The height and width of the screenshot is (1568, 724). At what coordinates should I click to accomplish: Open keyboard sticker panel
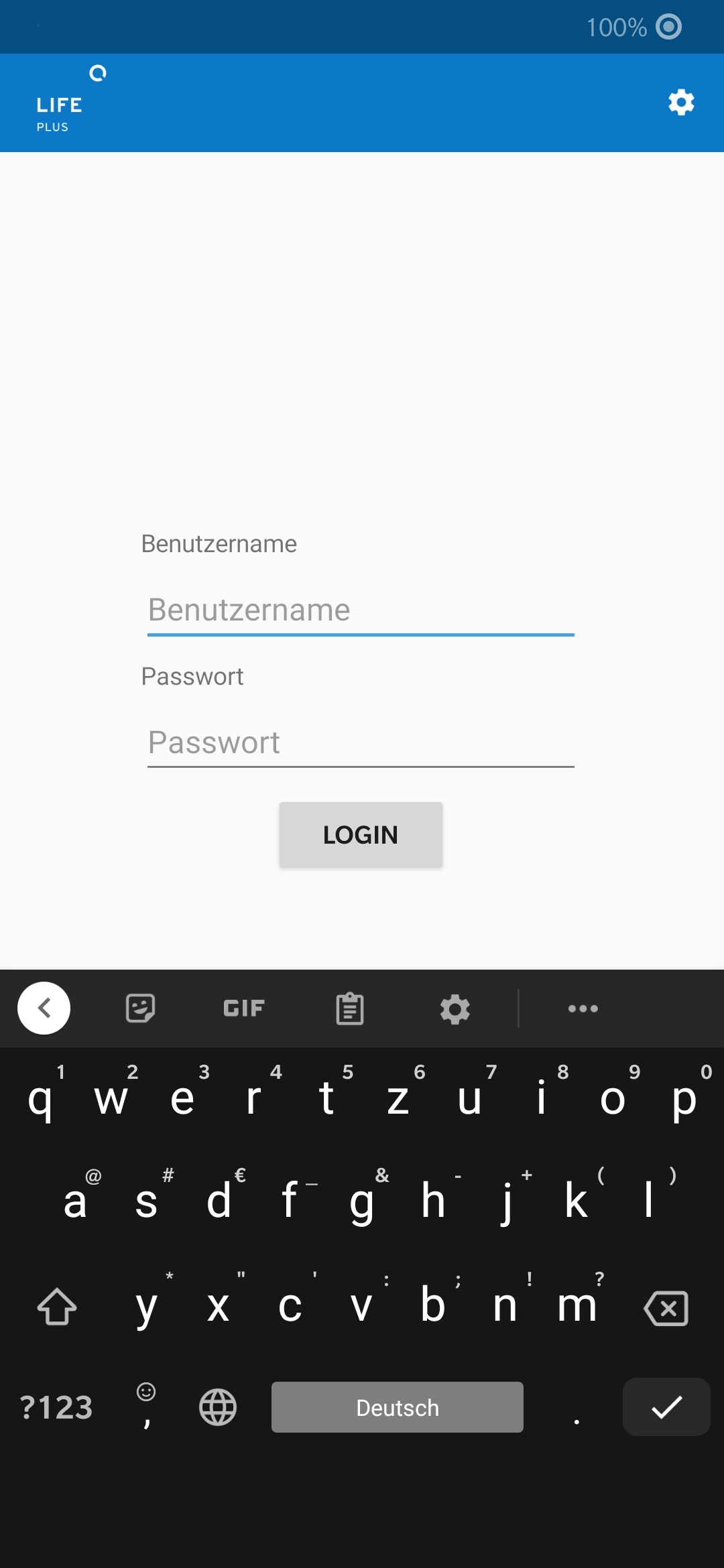coord(141,1008)
